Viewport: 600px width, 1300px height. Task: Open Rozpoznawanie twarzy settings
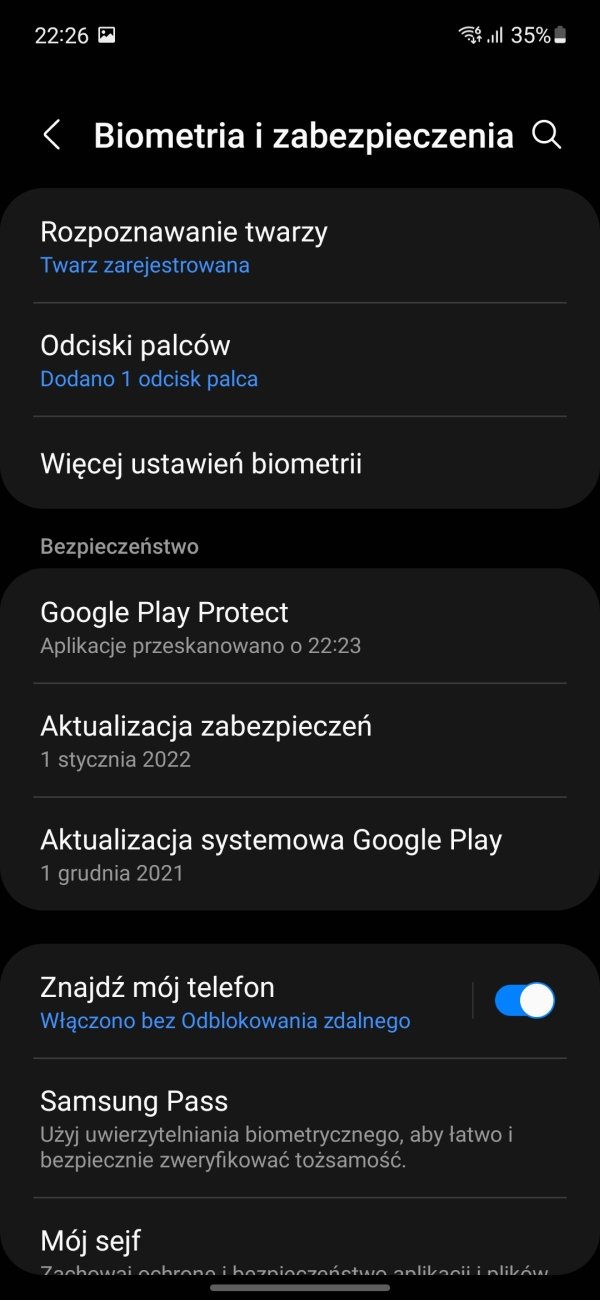pos(300,246)
